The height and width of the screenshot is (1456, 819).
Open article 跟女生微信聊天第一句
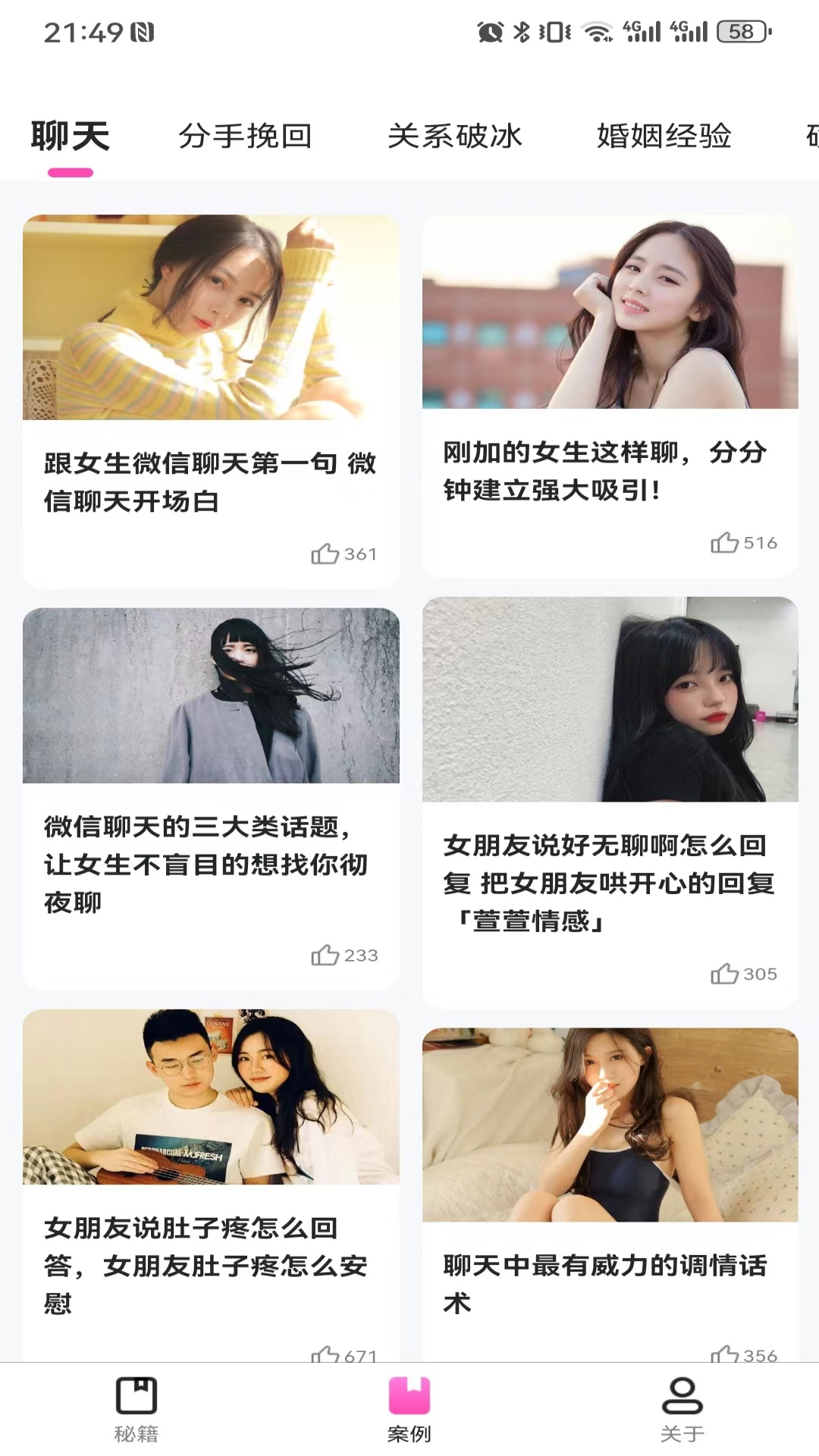(x=210, y=482)
